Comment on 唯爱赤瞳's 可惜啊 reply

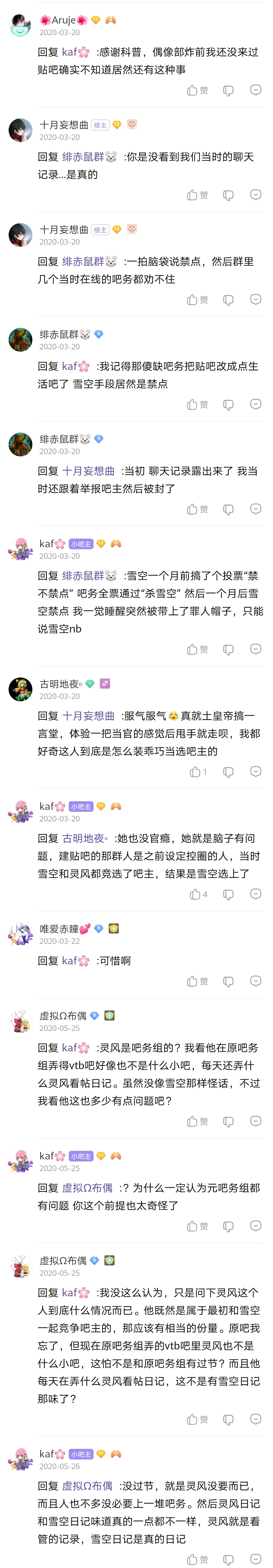[x=256, y=981]
